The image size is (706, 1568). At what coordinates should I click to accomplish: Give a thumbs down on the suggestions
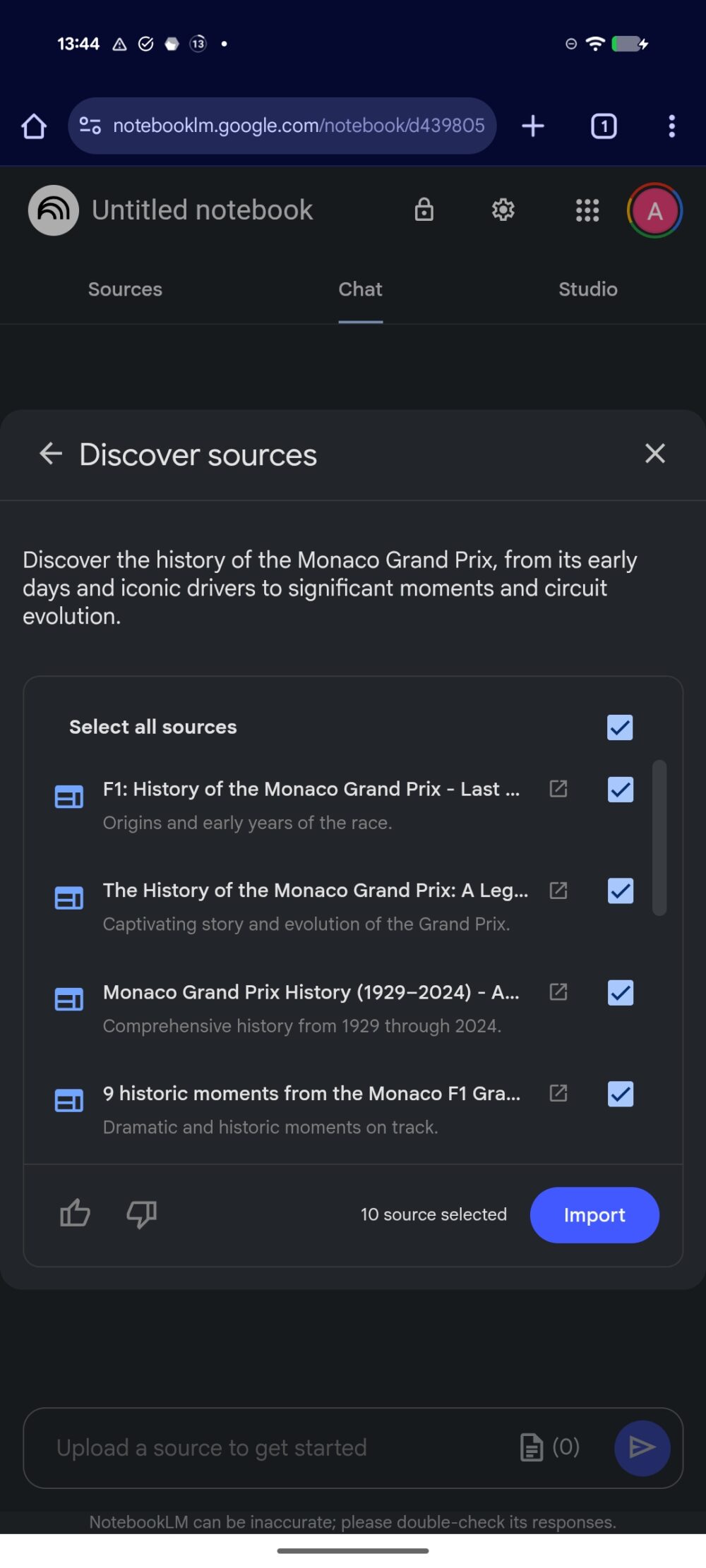[x=140, y=1214]
